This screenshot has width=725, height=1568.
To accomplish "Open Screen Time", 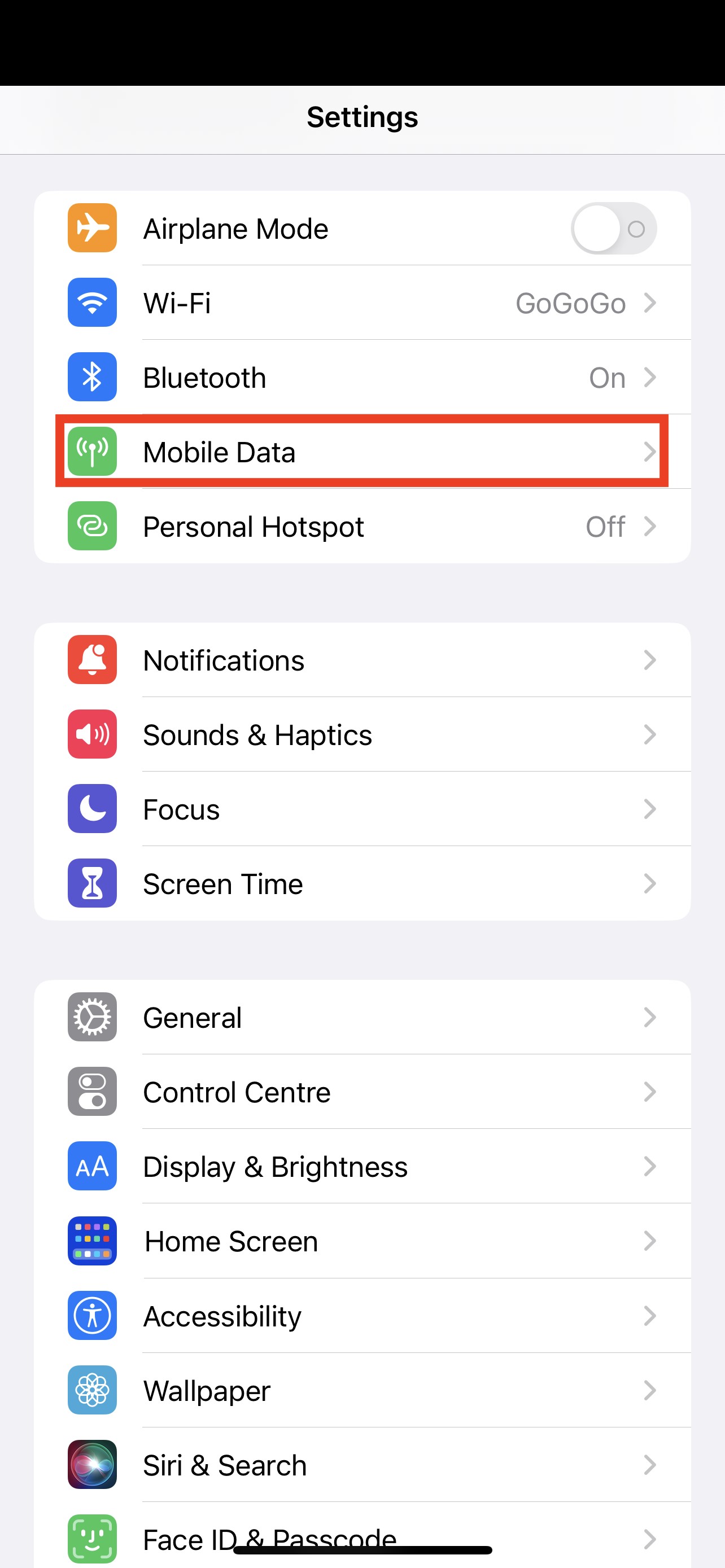I will pos(362,884).
